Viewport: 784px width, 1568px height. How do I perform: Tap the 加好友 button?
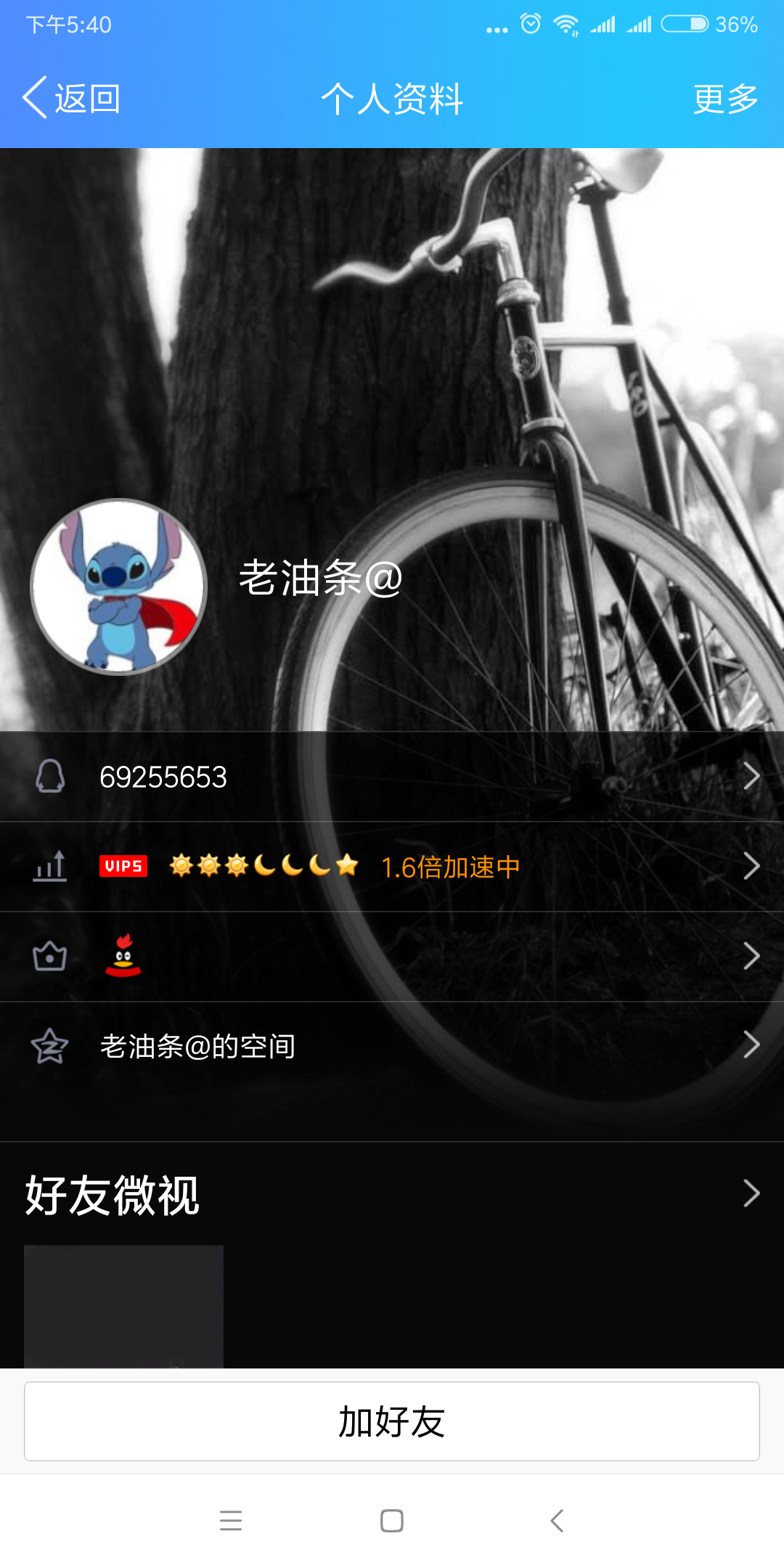(x=392, y=1421)
